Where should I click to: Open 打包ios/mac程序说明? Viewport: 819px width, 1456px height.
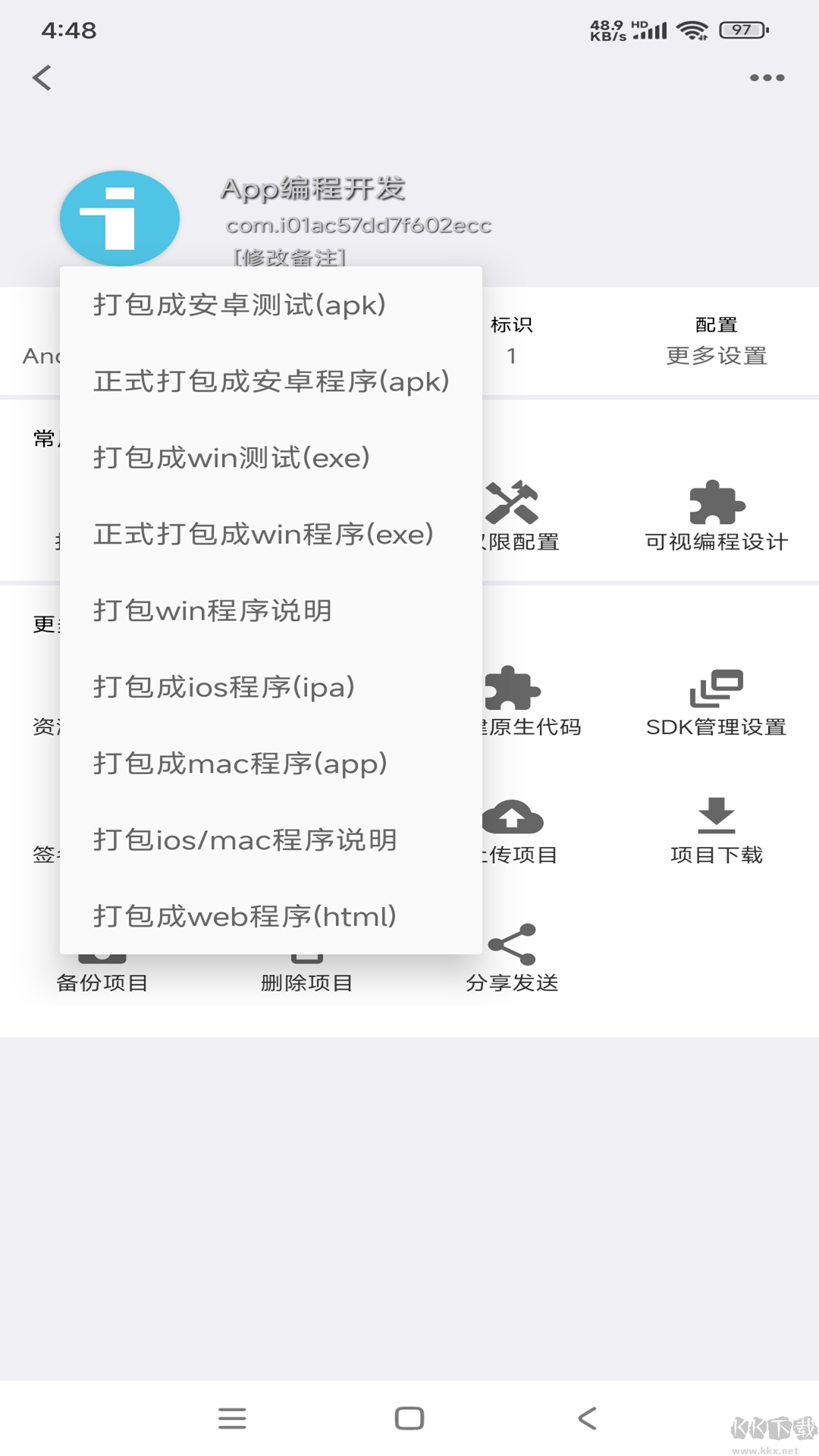(x=245, y=839)
